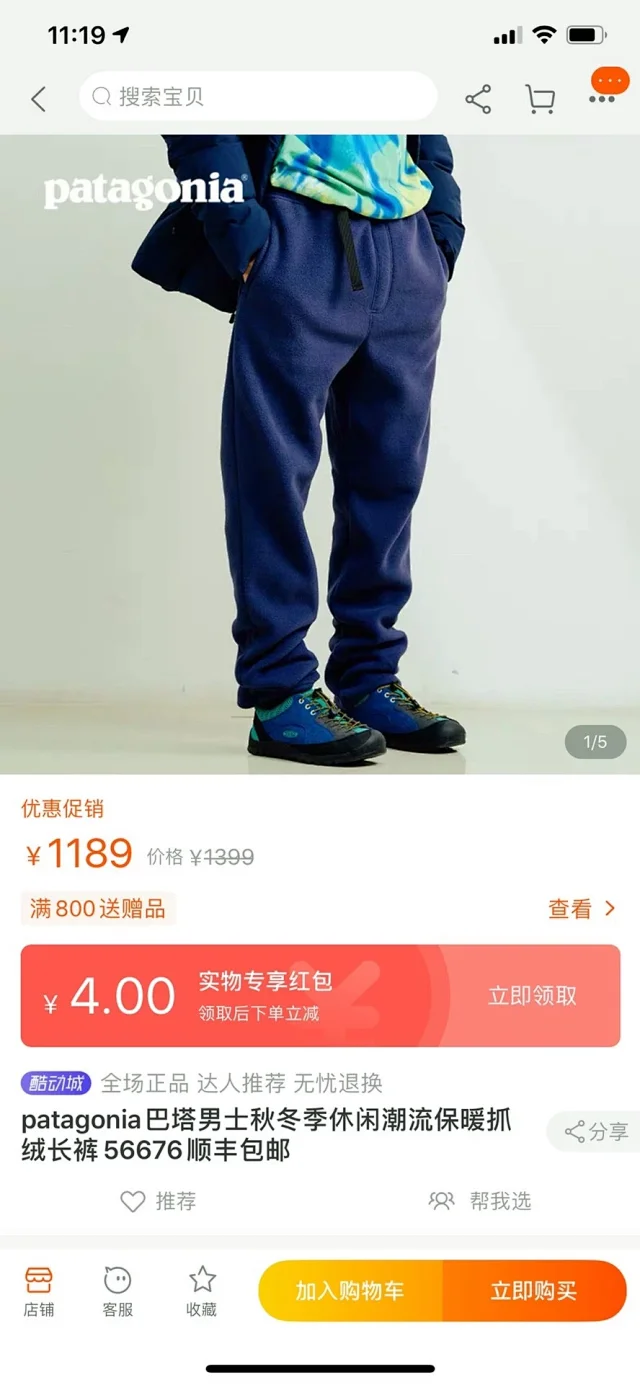Select 帮我选 to ask friends

click(482, 1201)
